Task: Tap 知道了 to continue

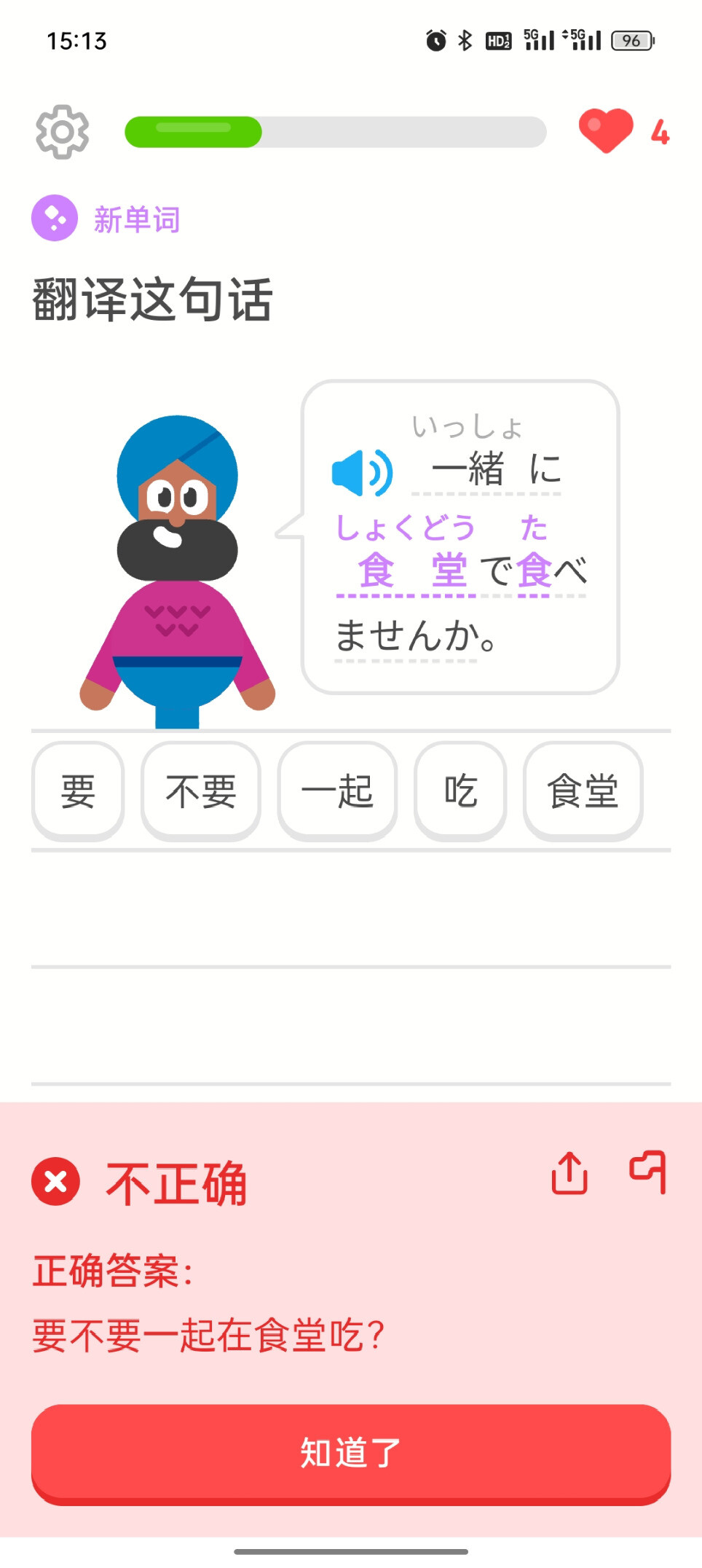Action: 351,1453
